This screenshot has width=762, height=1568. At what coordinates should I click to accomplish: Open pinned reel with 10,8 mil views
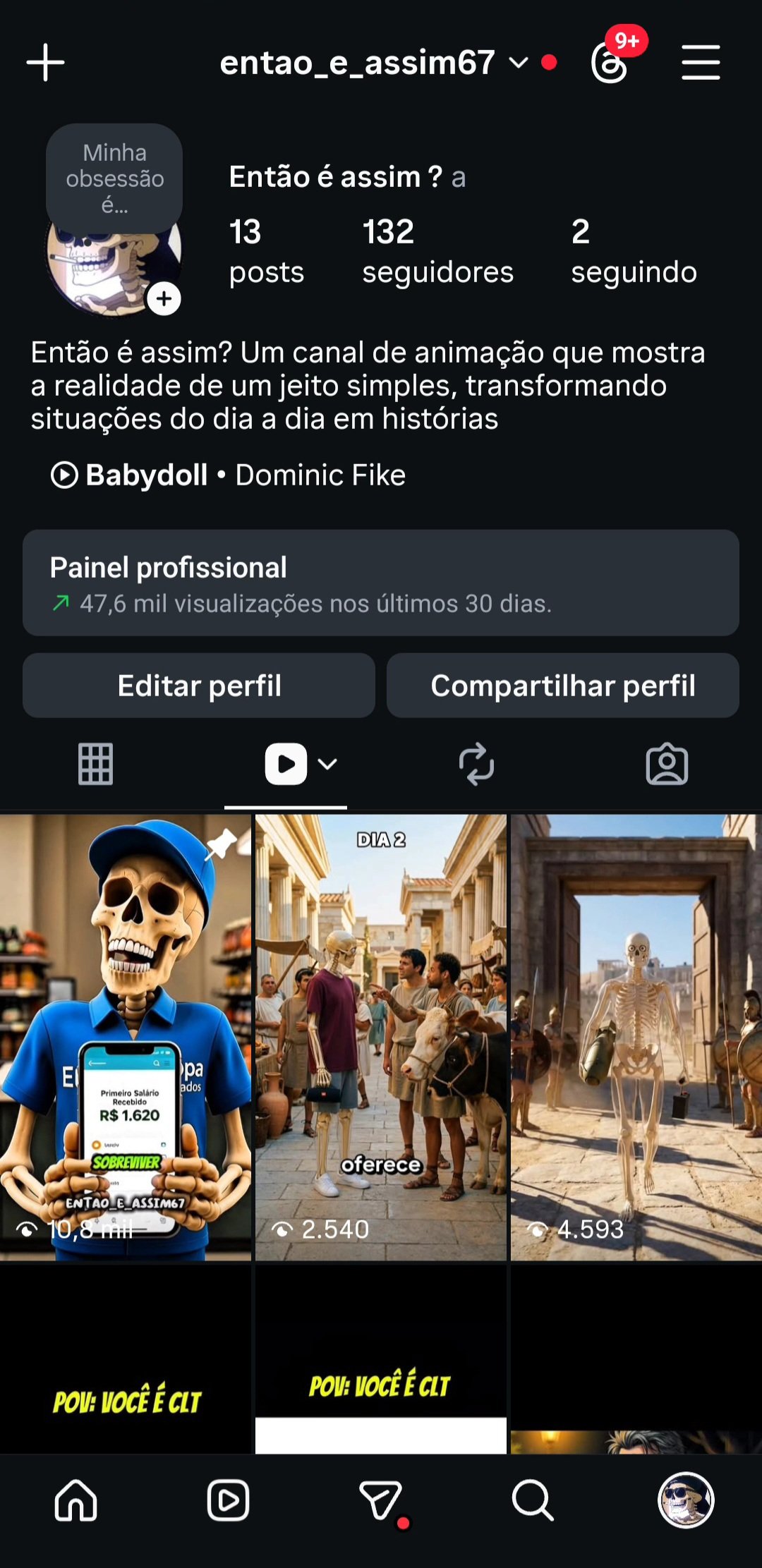(126, 1037)
